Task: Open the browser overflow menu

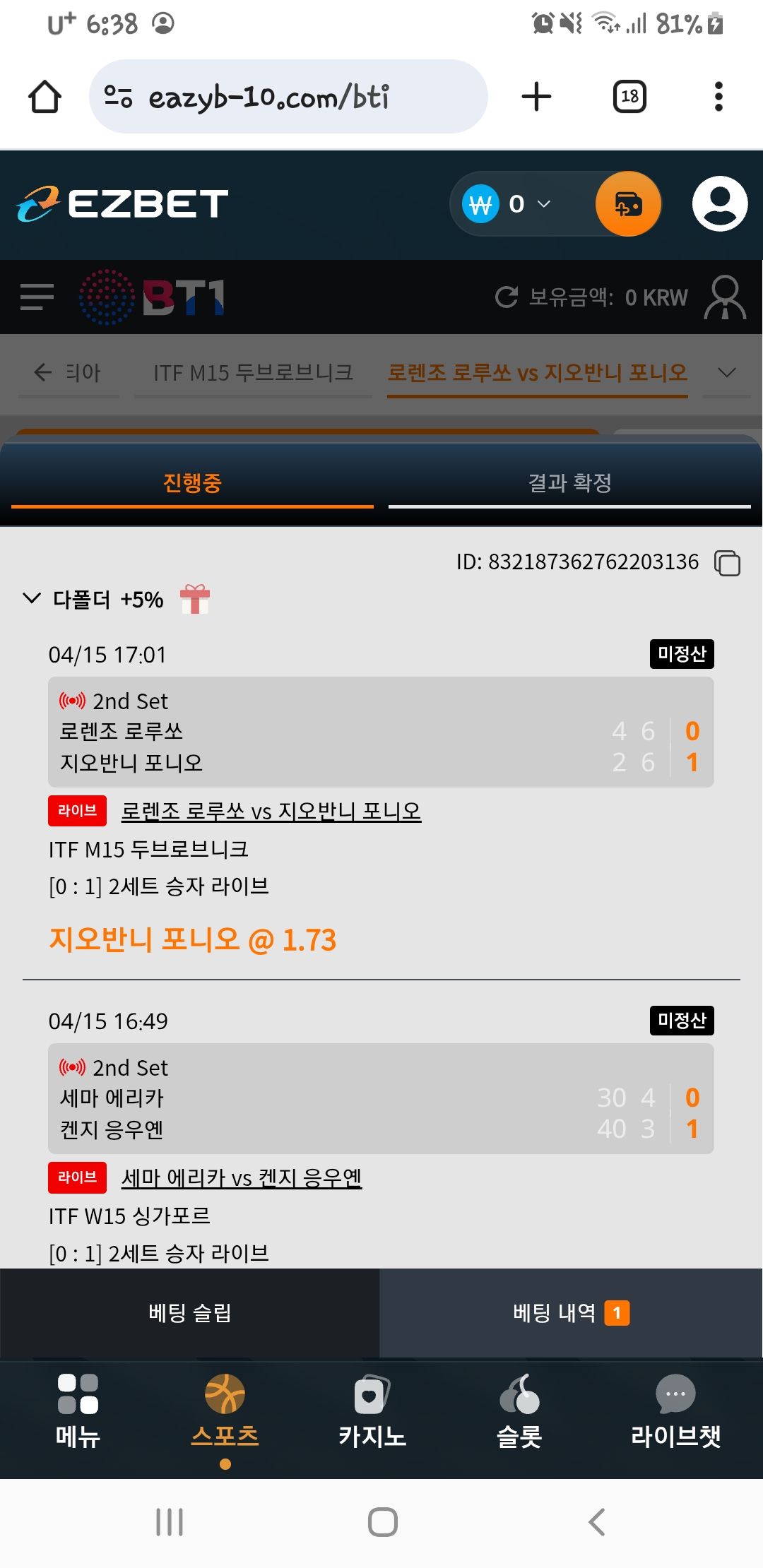Action: click(x=718, y=97)
